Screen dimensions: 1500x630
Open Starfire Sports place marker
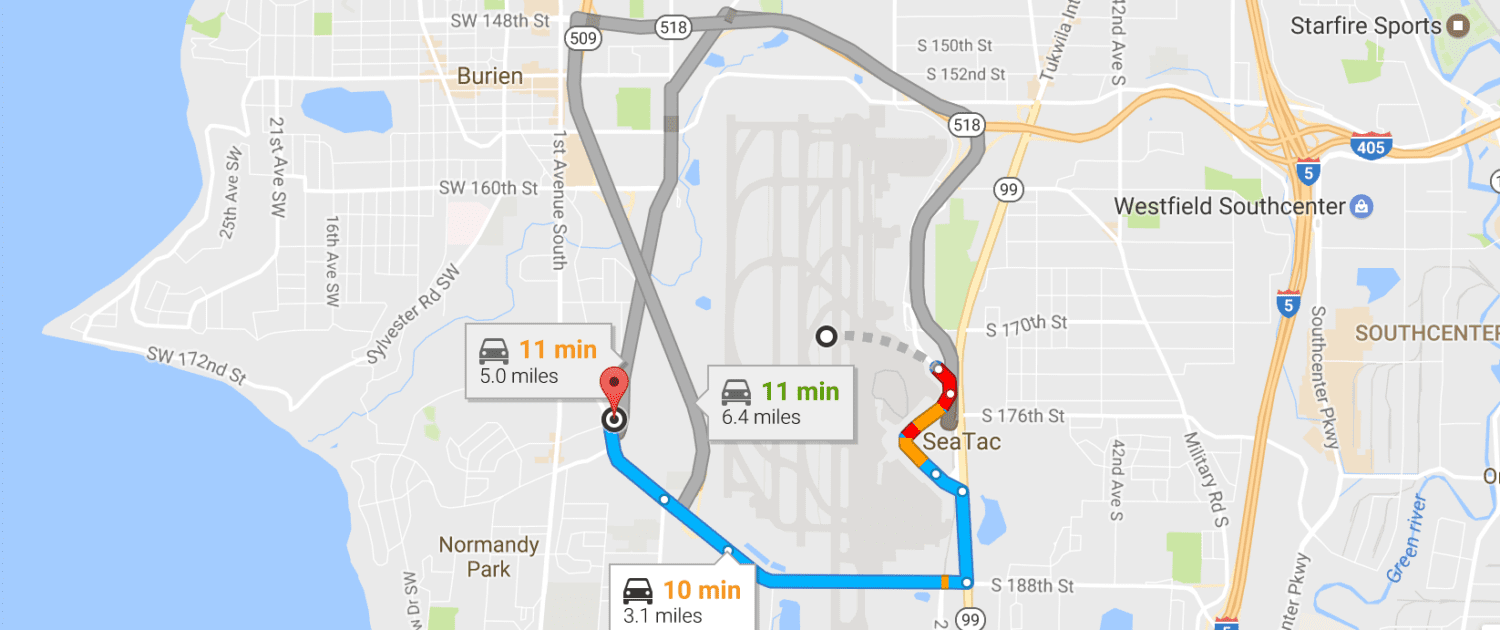[1459, 27]
